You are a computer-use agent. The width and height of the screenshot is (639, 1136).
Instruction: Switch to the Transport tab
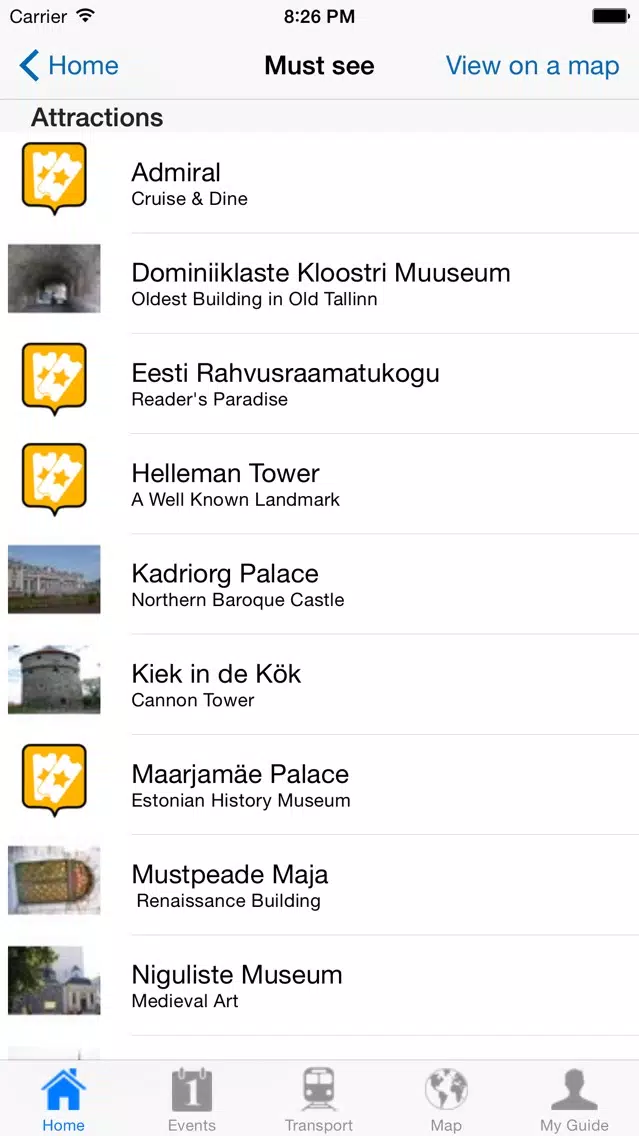[319, 1099]
